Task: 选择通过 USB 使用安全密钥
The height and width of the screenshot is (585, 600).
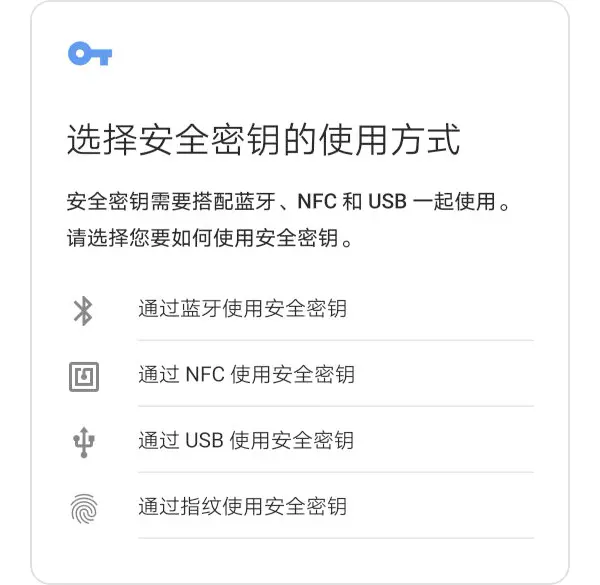Action: pos(246,441)
